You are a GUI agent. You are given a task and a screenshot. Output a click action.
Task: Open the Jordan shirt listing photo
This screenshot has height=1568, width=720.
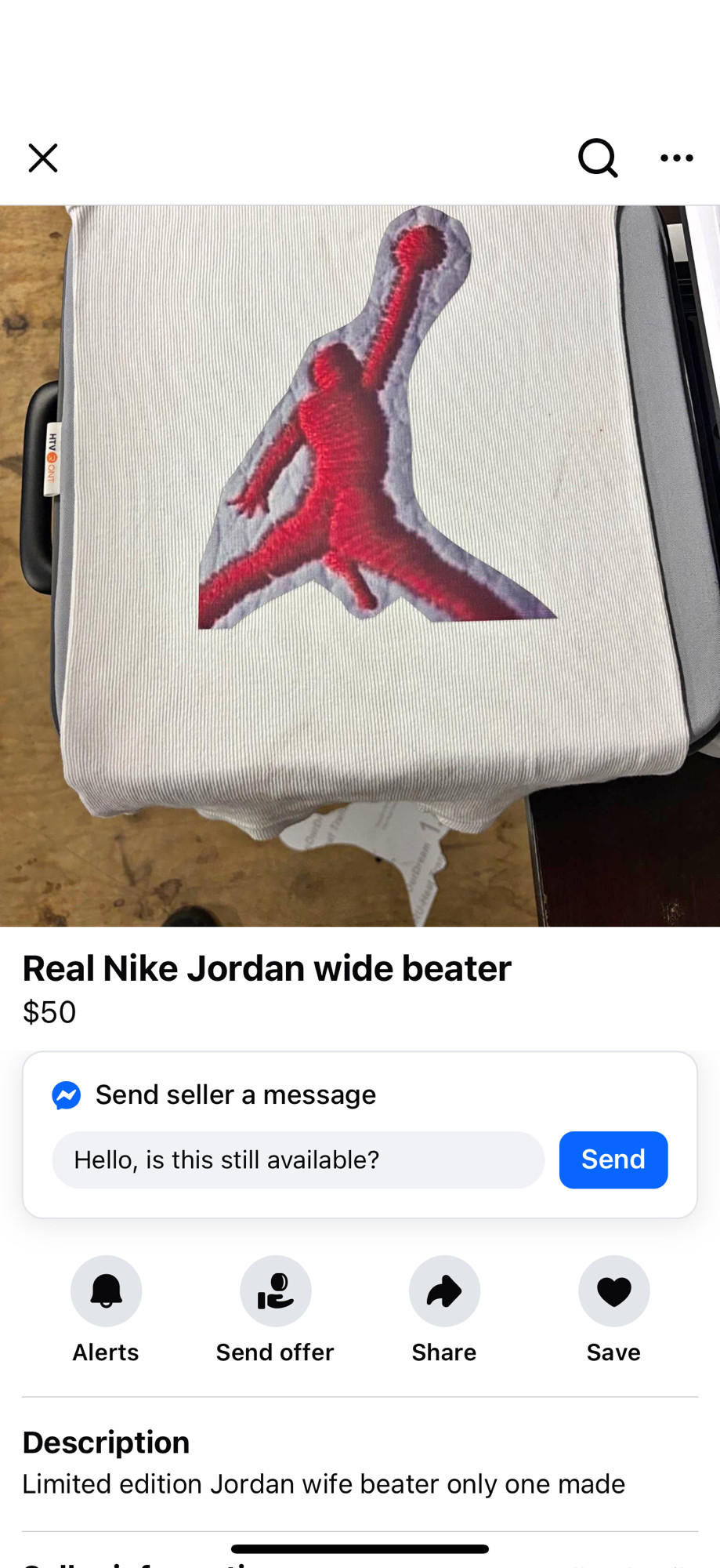click(x=360, y=565)
